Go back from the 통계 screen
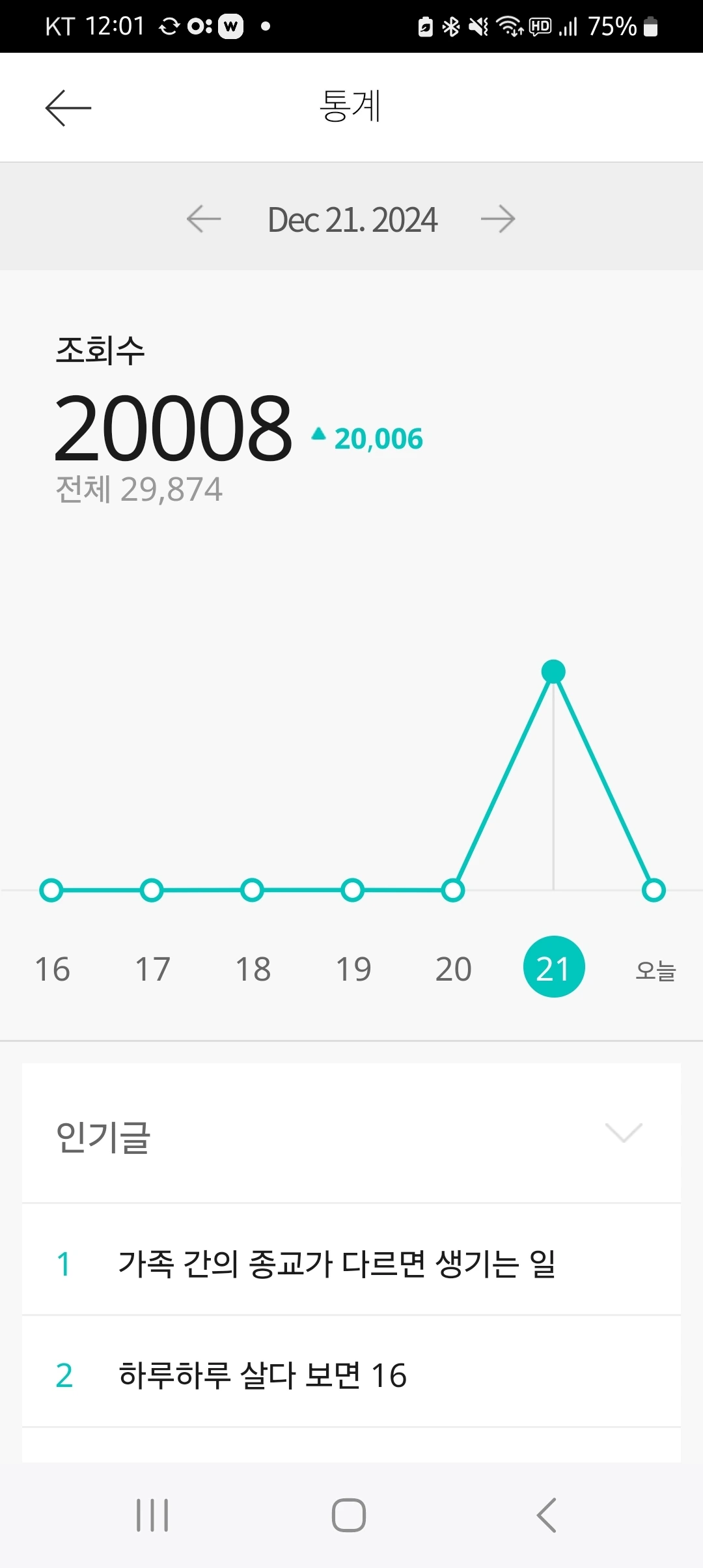 coord(68,108)
